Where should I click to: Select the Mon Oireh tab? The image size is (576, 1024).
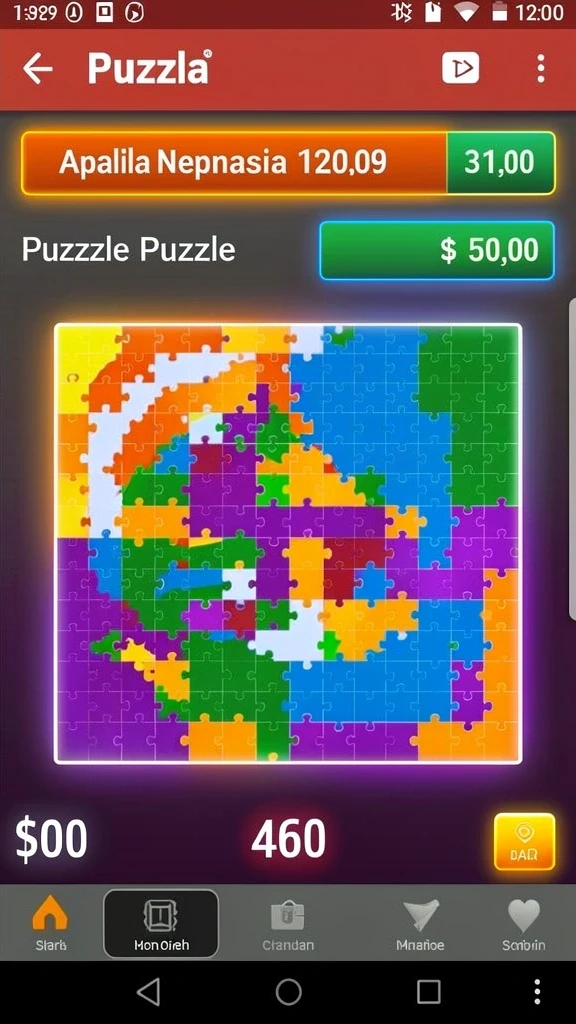[x=161, y=923]
